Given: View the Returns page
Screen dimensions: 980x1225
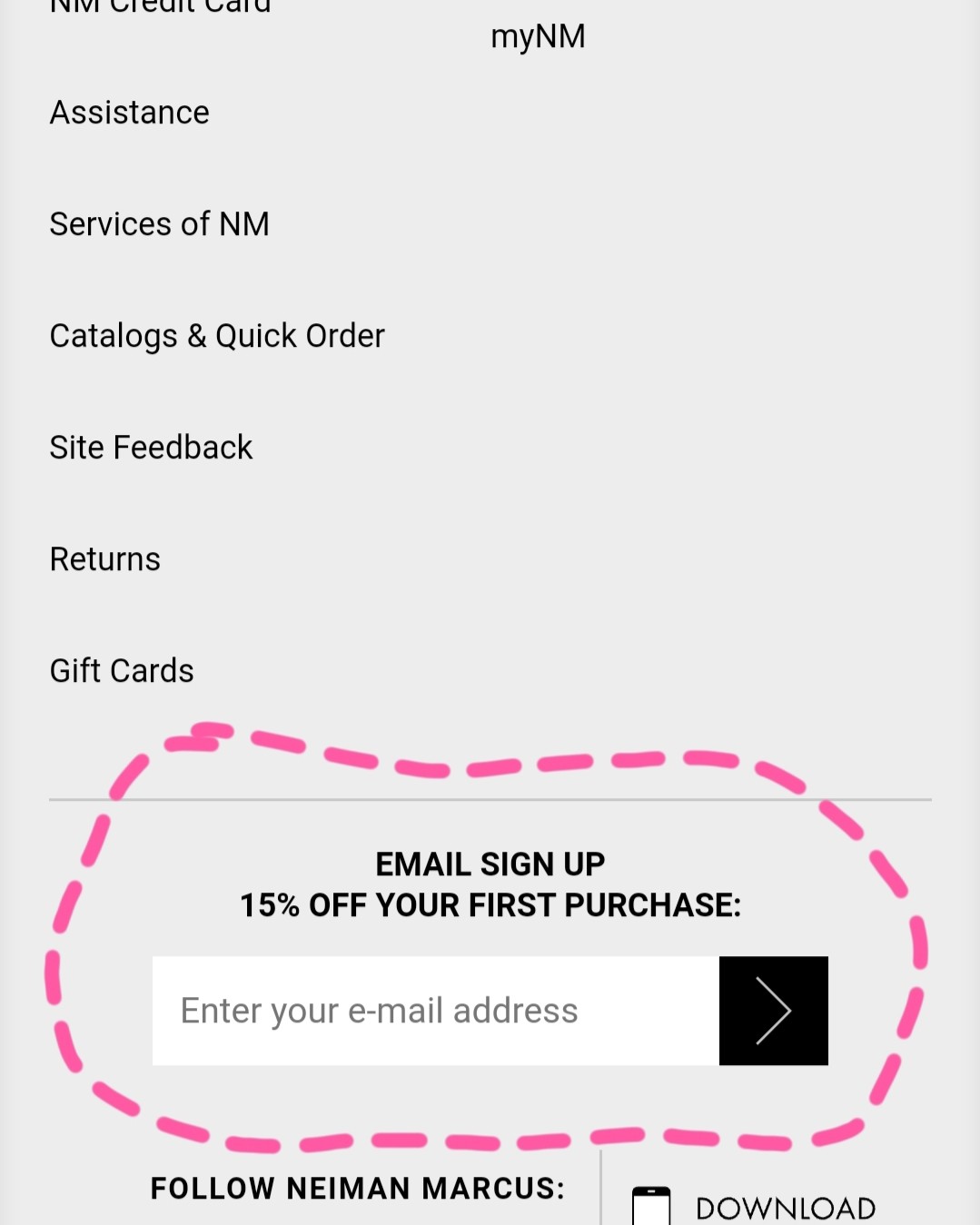Looking at the screenshot, I should [x=104, y=559].
